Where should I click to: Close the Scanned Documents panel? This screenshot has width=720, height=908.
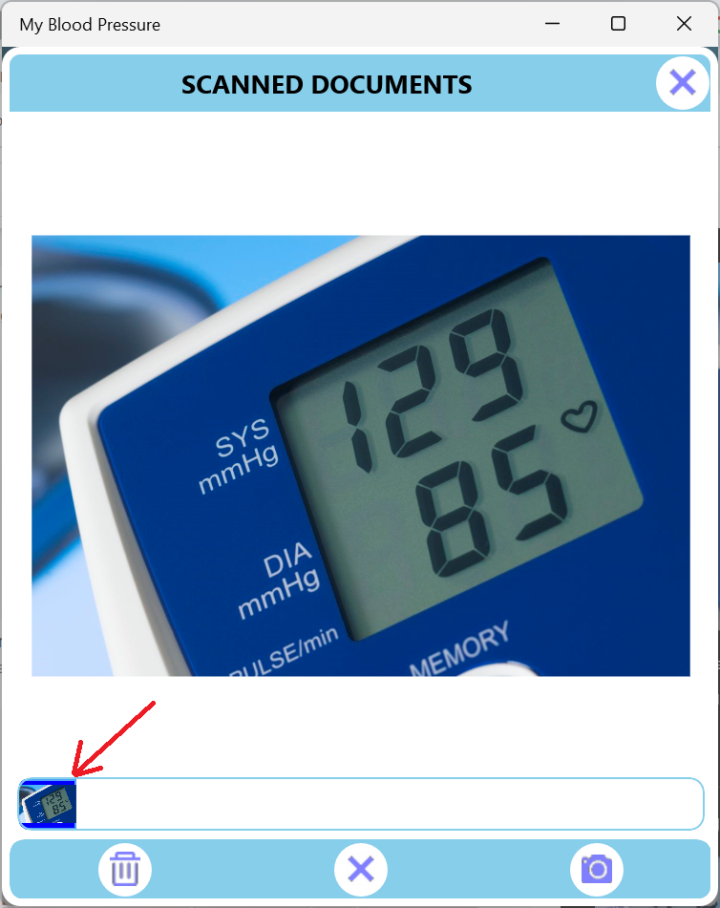click(x=682, y=83)
